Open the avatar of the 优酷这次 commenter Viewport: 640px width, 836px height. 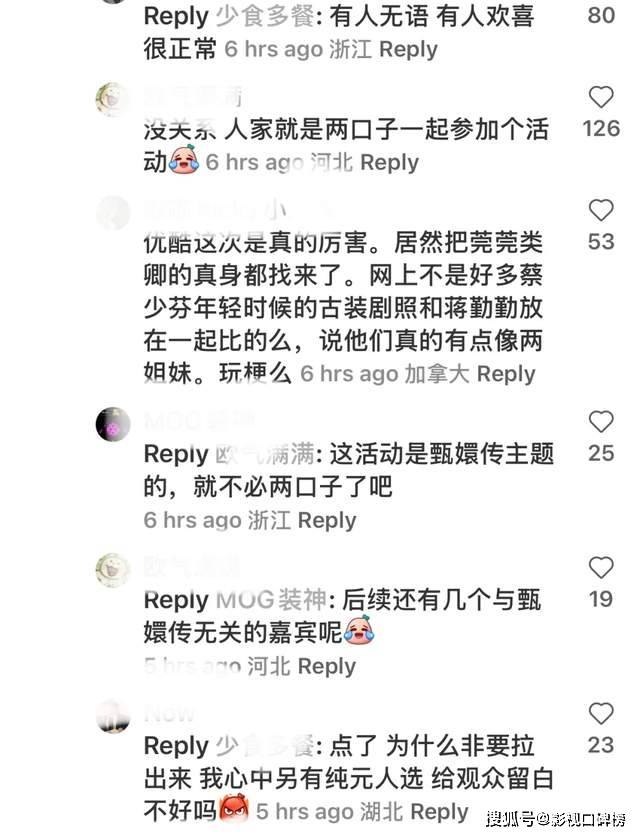tap(112, 213)
